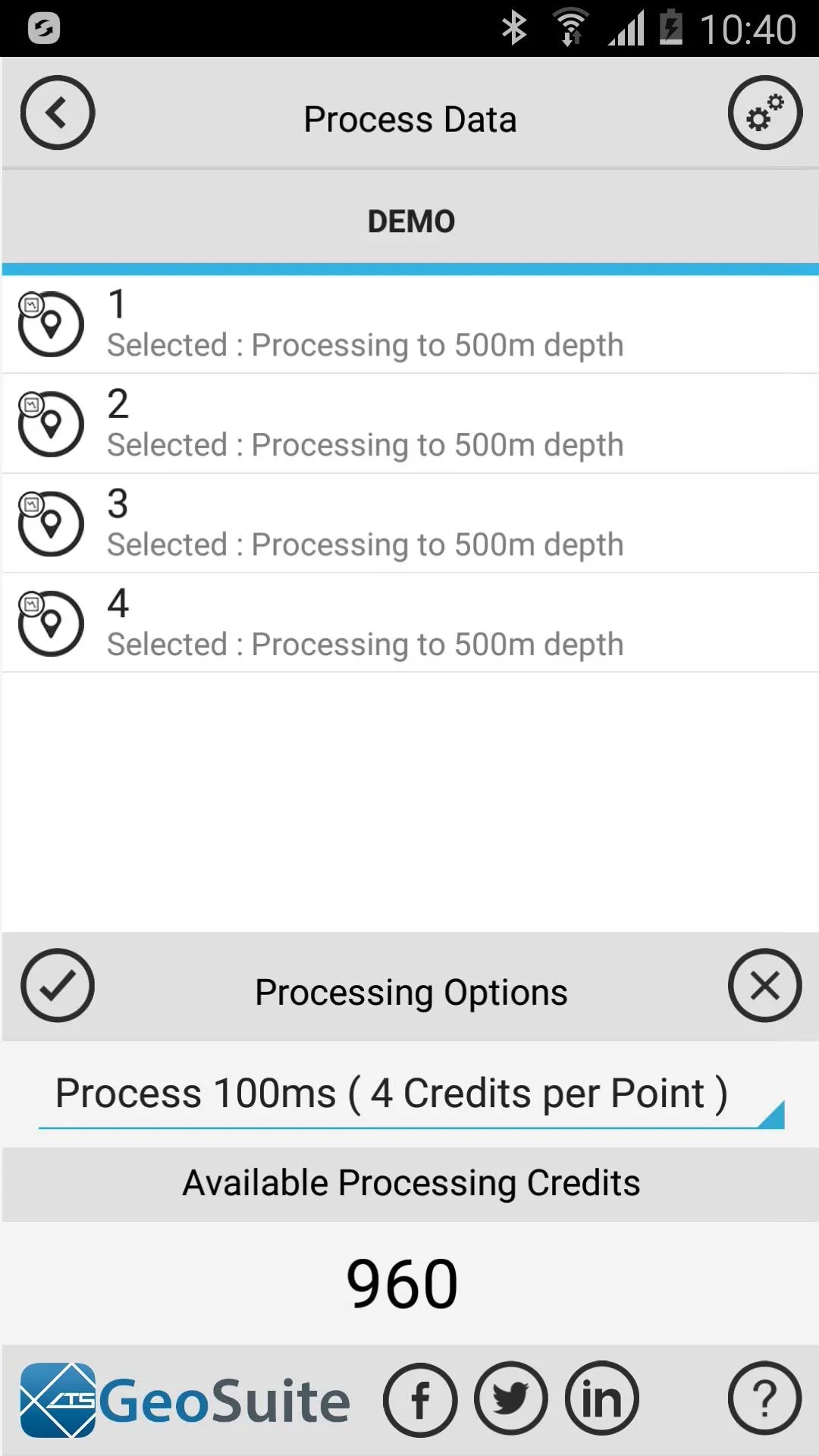Open the gears settings icon
Image resolution: width=819 pixels, height=1456 pixels.
click(x=764, y=113)
